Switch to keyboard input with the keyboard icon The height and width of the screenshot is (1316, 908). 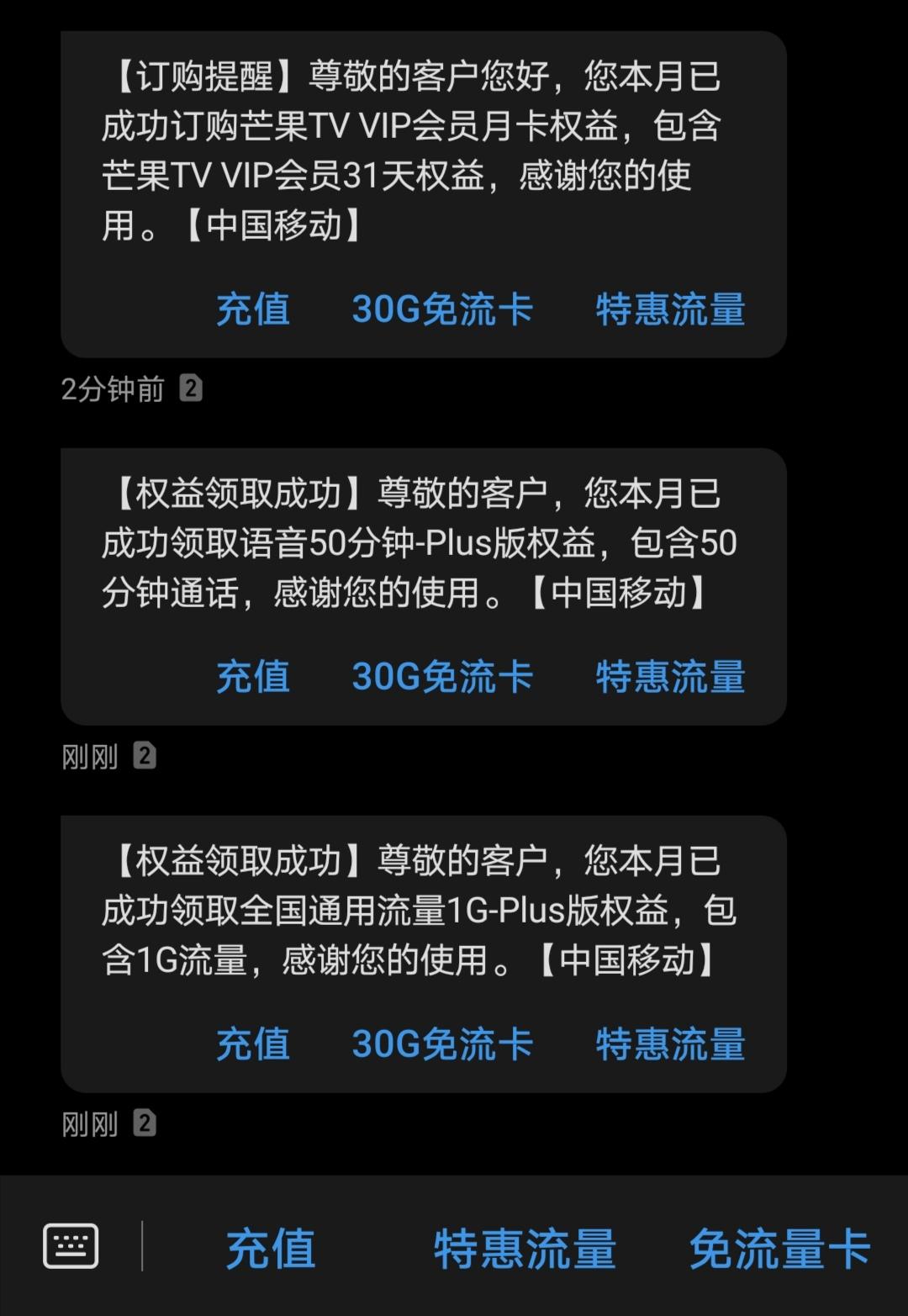pos(71,1246)
